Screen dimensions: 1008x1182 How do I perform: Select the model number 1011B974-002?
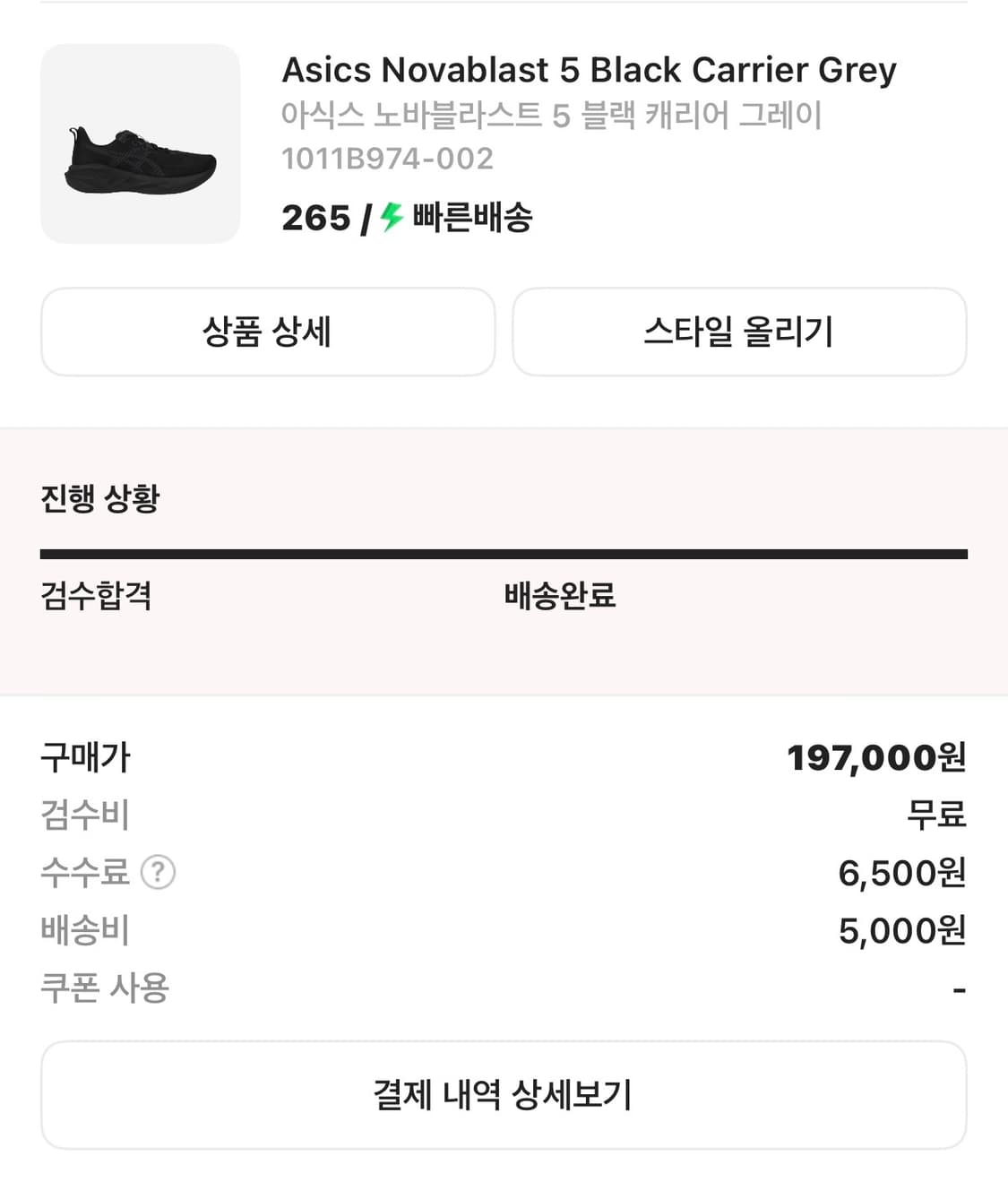(387, 159)
